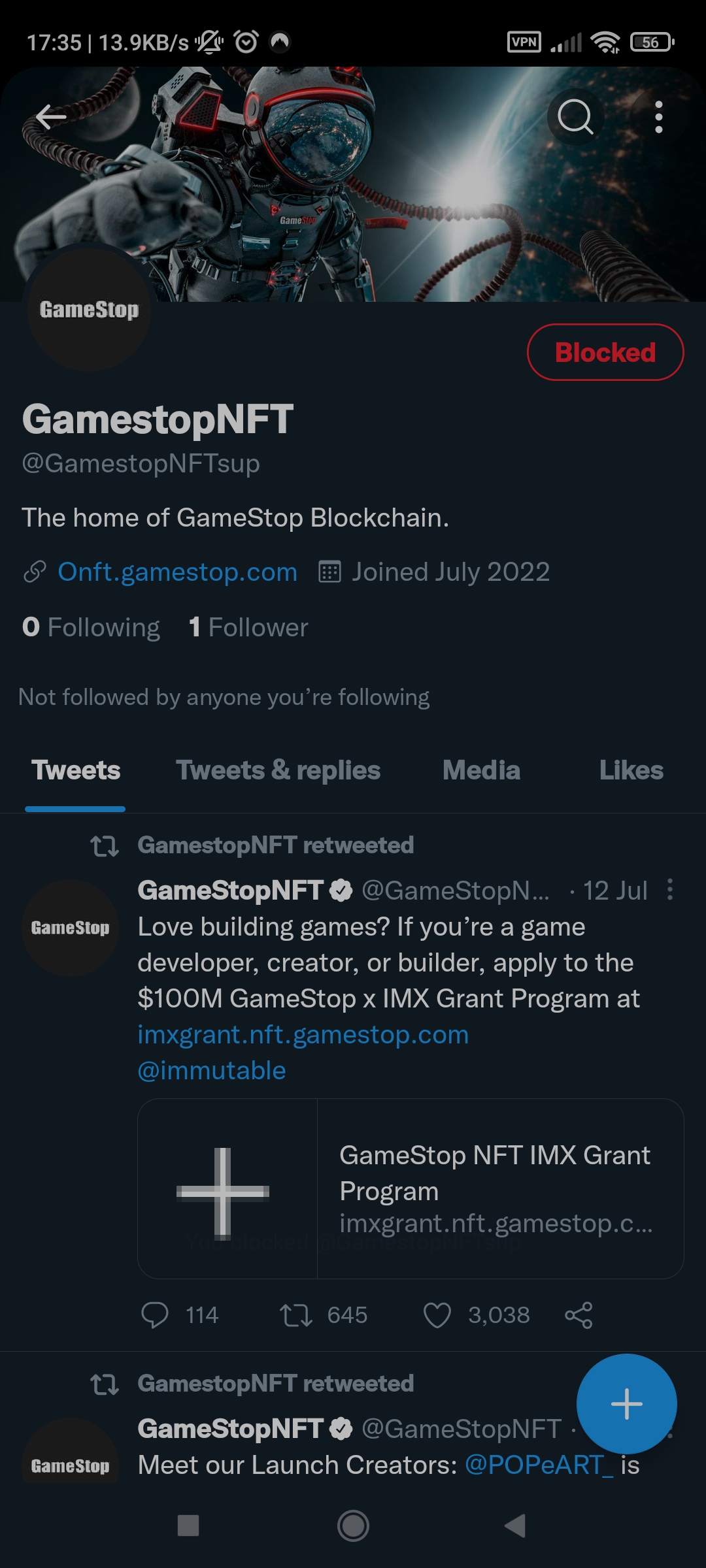This screenshot has height=1568, width=706.
Task: Tap the @immutable mention in the tweet
Action: point(211,1070)
